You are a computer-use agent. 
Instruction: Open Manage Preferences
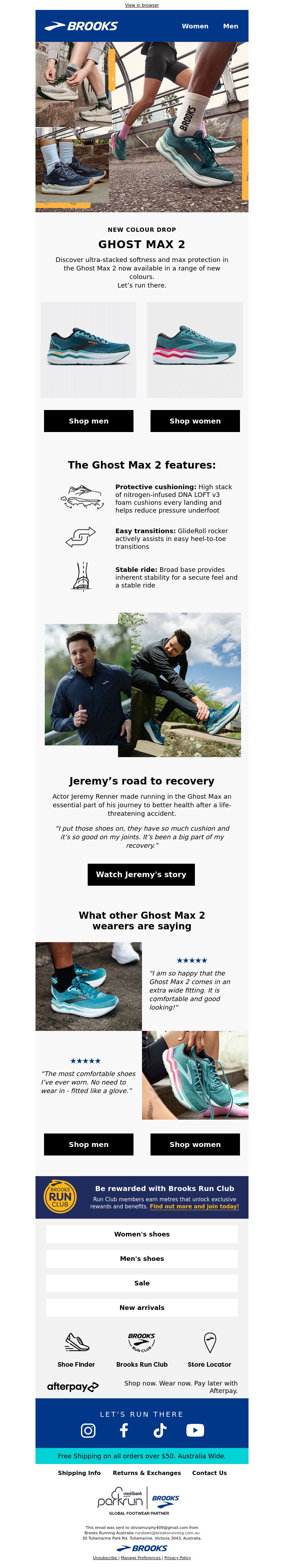(141, 1557)
